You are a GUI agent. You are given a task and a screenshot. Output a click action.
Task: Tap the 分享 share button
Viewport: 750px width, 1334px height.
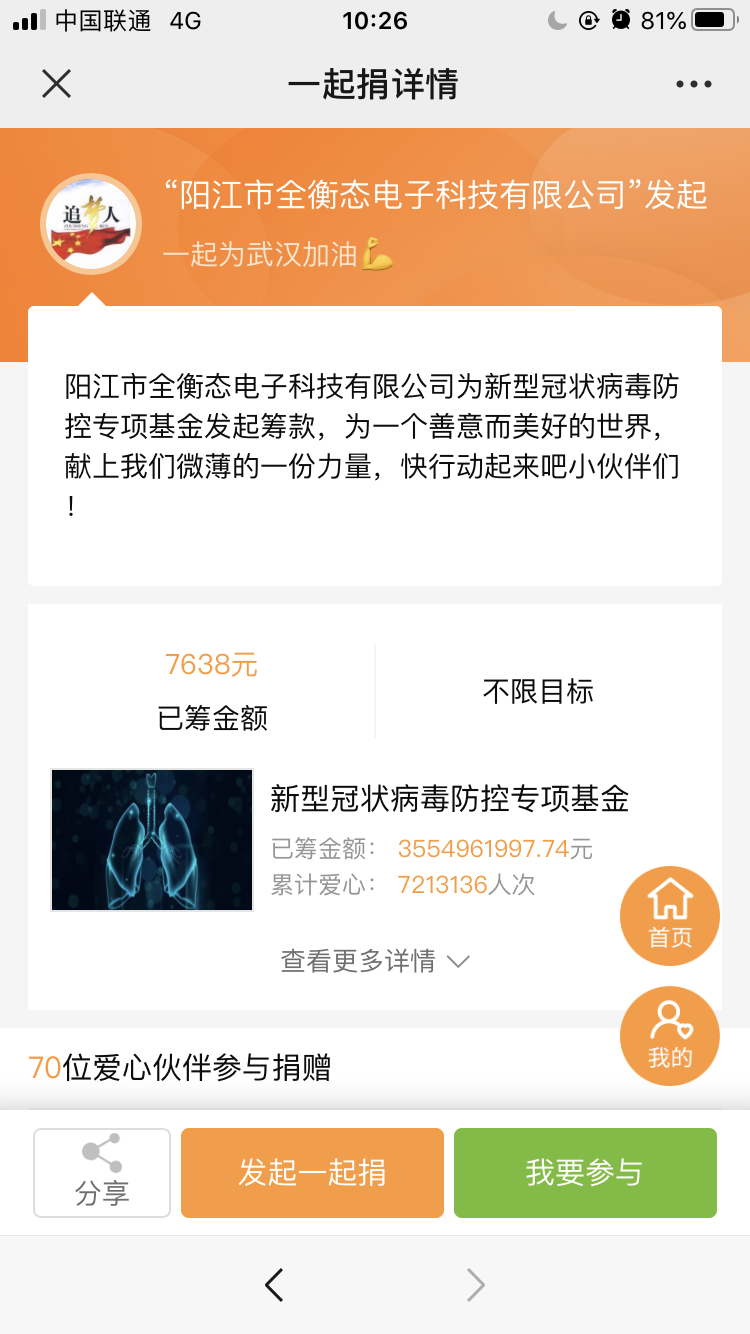(102, 1172)
